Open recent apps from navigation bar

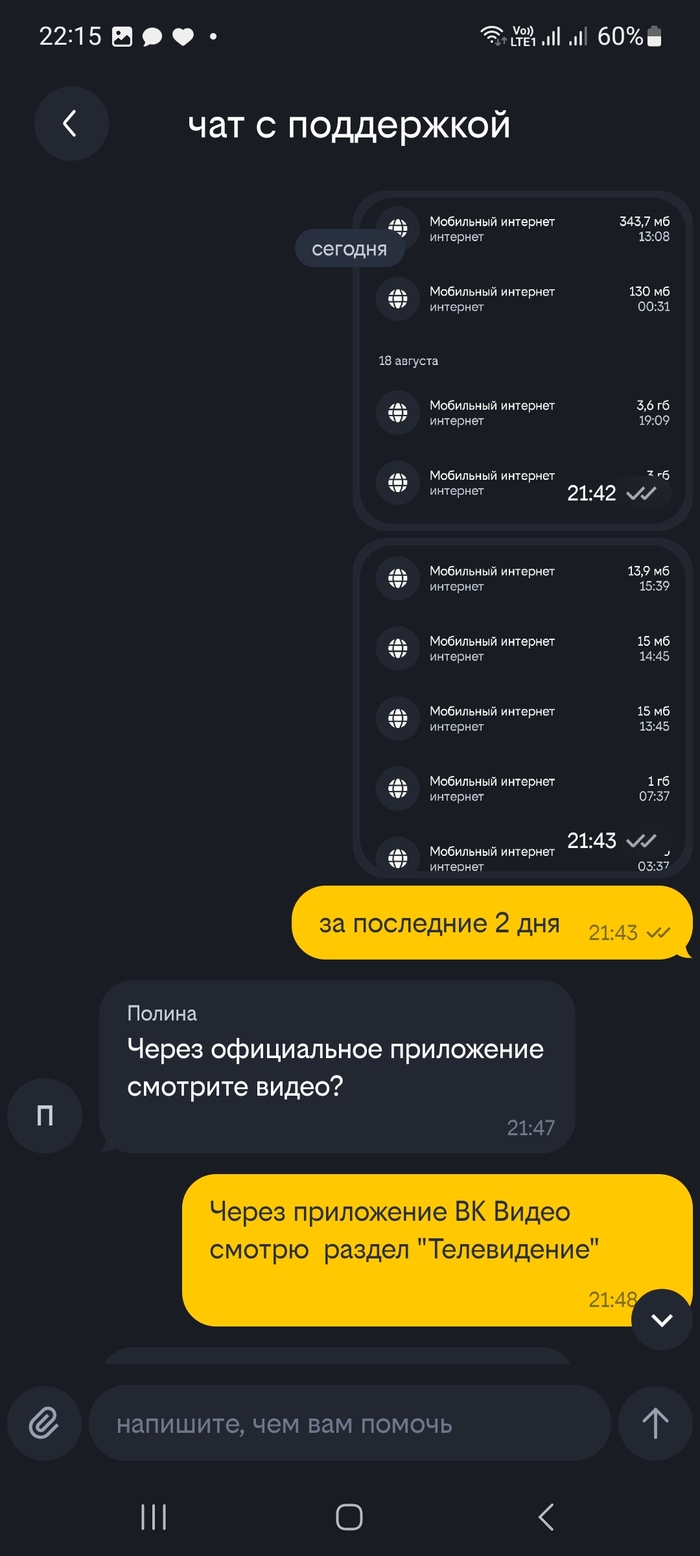click(154, 1517)
